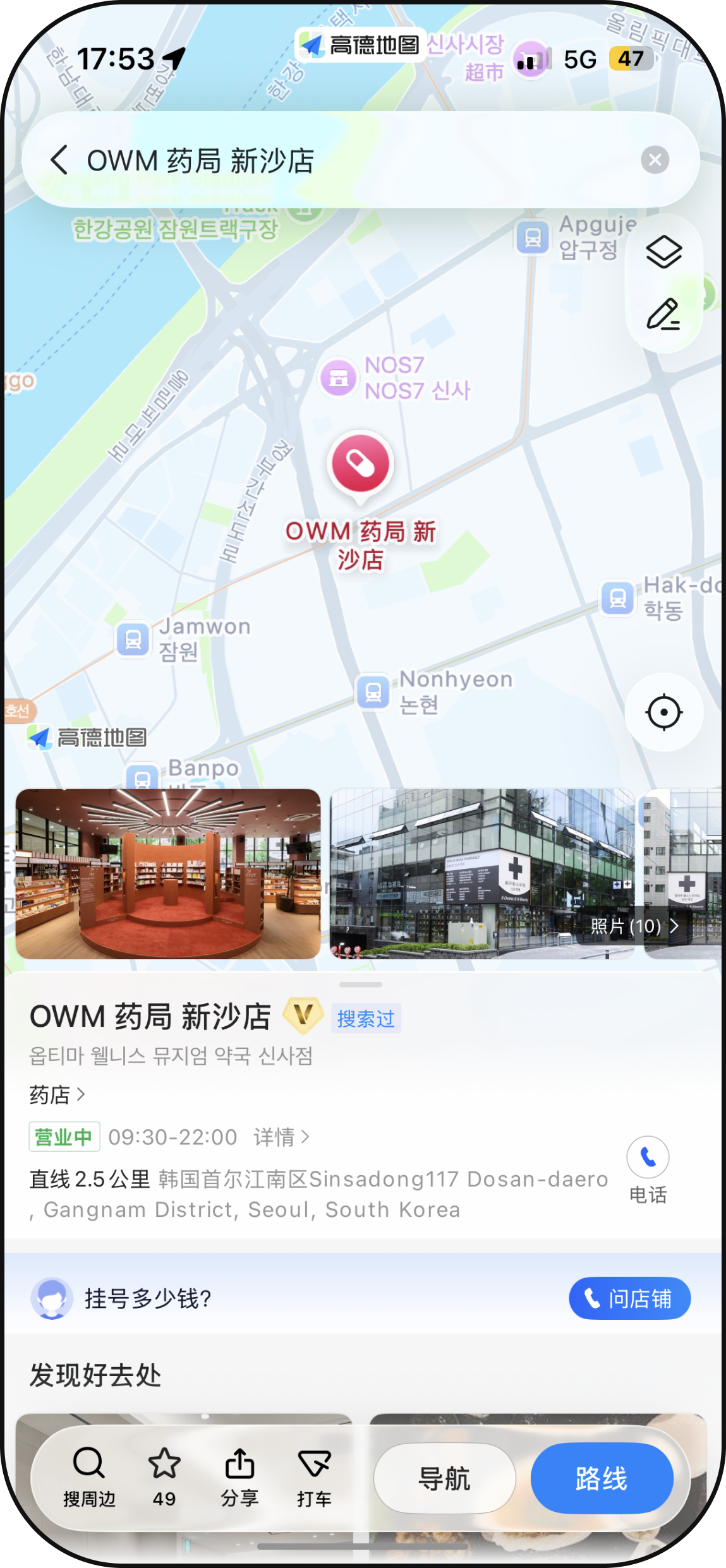Share this location via 分享

239,1476
